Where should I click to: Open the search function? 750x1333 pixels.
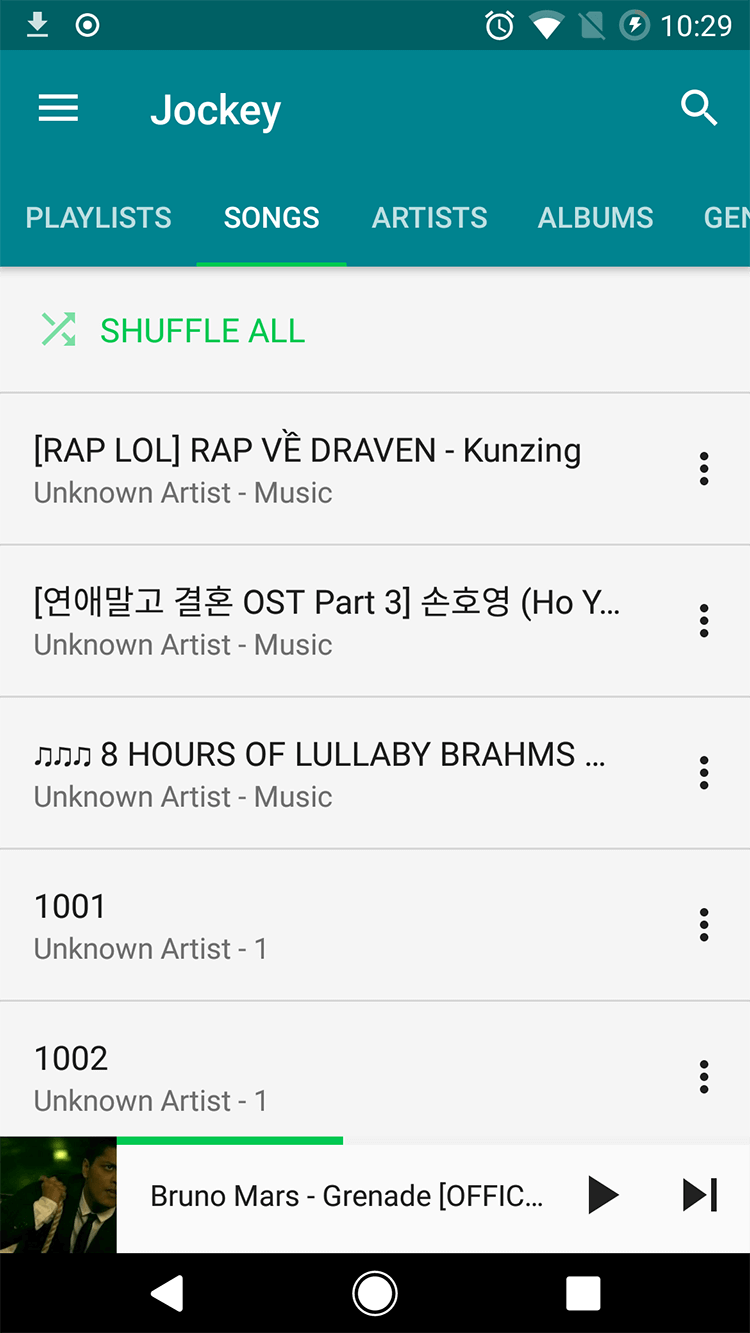pos(699,108)
